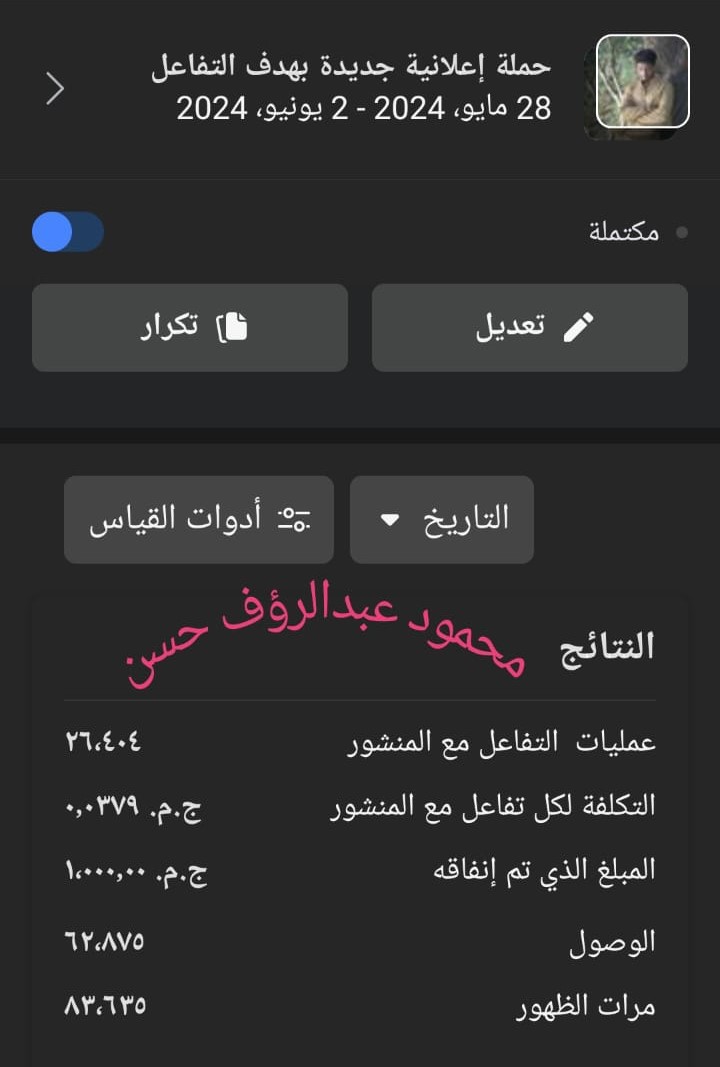Toggle the campaign status switch
The image size is (720, 1067).
(68, 232)
